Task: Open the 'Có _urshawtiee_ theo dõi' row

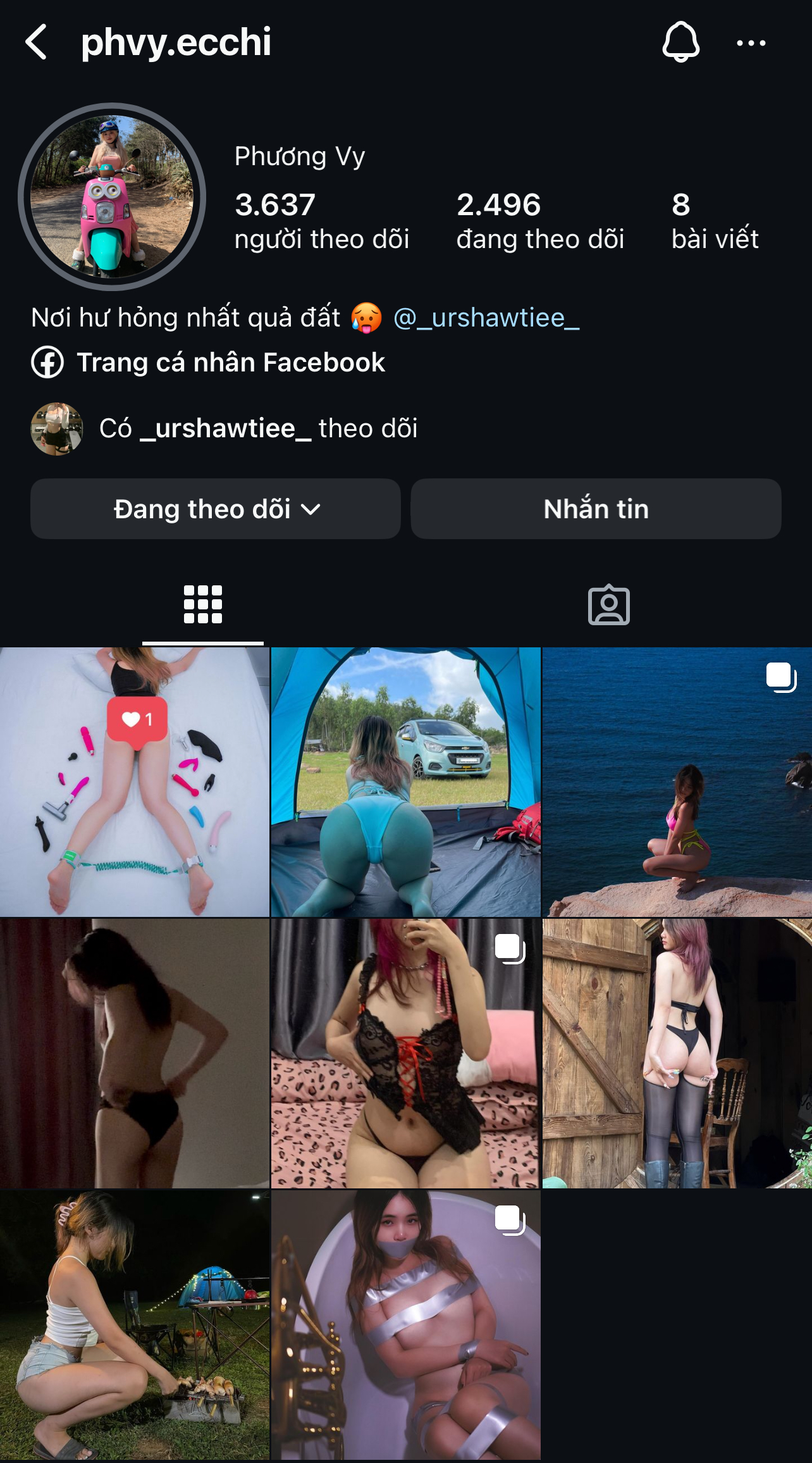Action: pos(225,428)
